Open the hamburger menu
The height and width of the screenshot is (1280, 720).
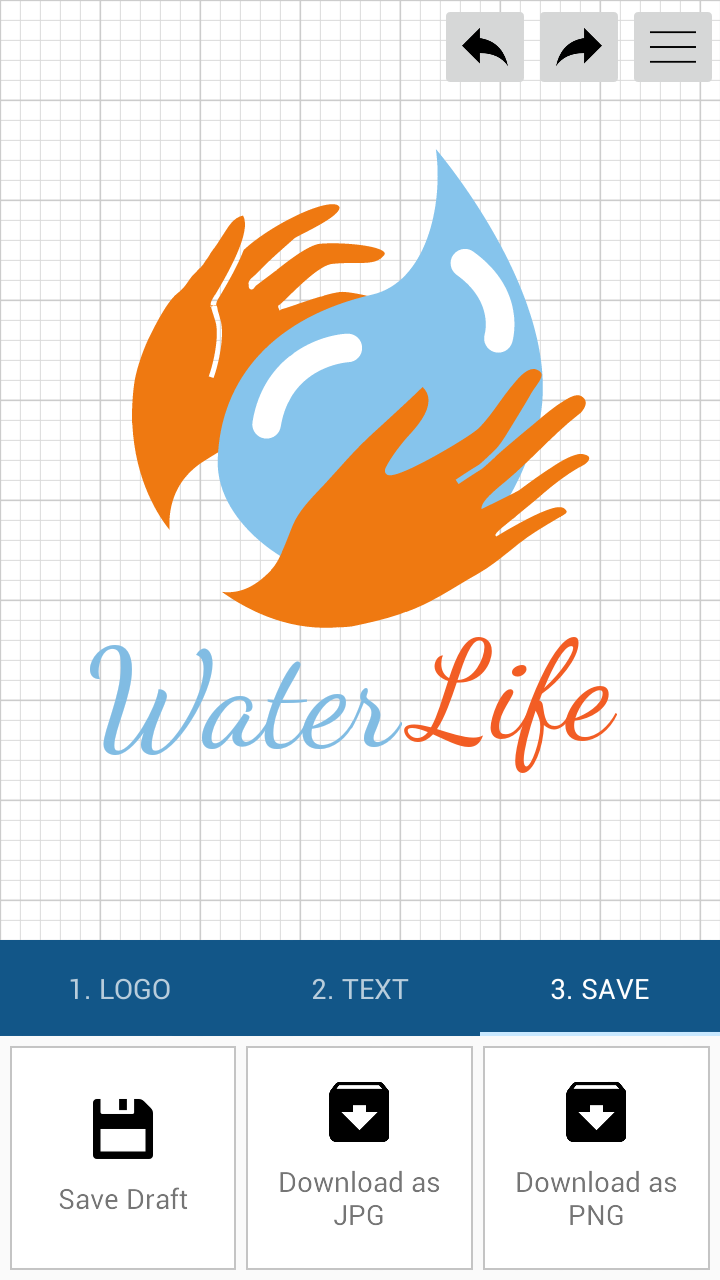click(x=673, y=47)
